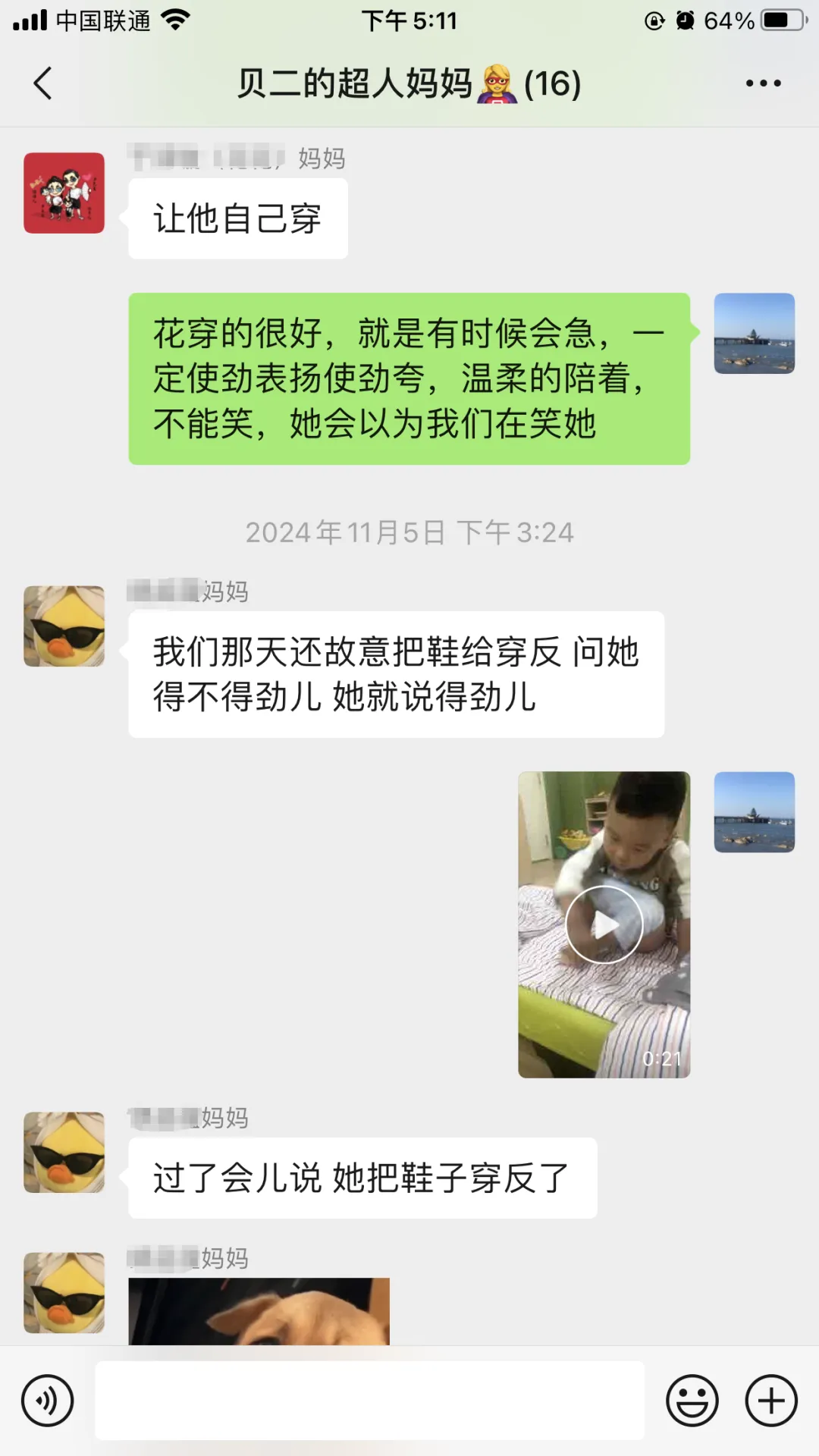Tap the duck avatar beside 我们那天还故意 message
Image resolution: width=819 pixels, height=1456 pixels.
[64, 626]
